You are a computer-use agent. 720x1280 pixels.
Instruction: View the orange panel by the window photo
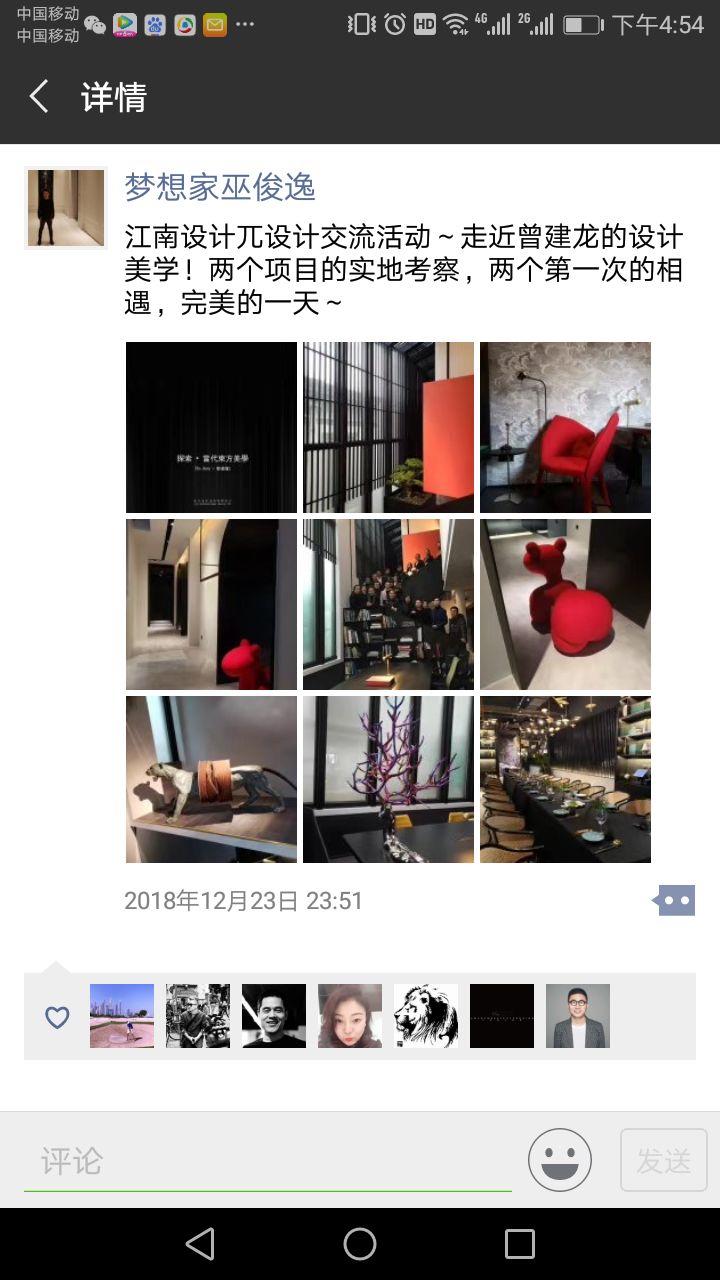coord(388,427)
